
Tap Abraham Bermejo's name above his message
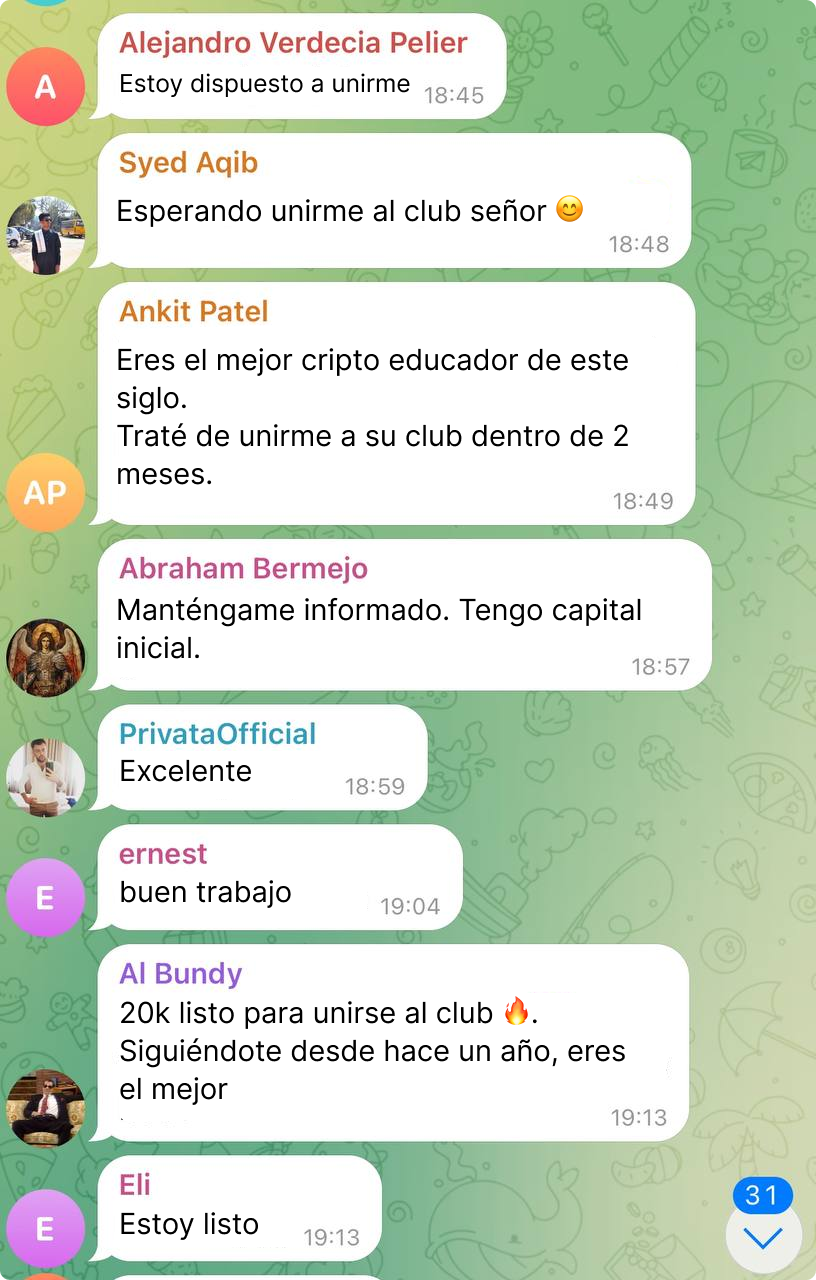click(243, 568)
